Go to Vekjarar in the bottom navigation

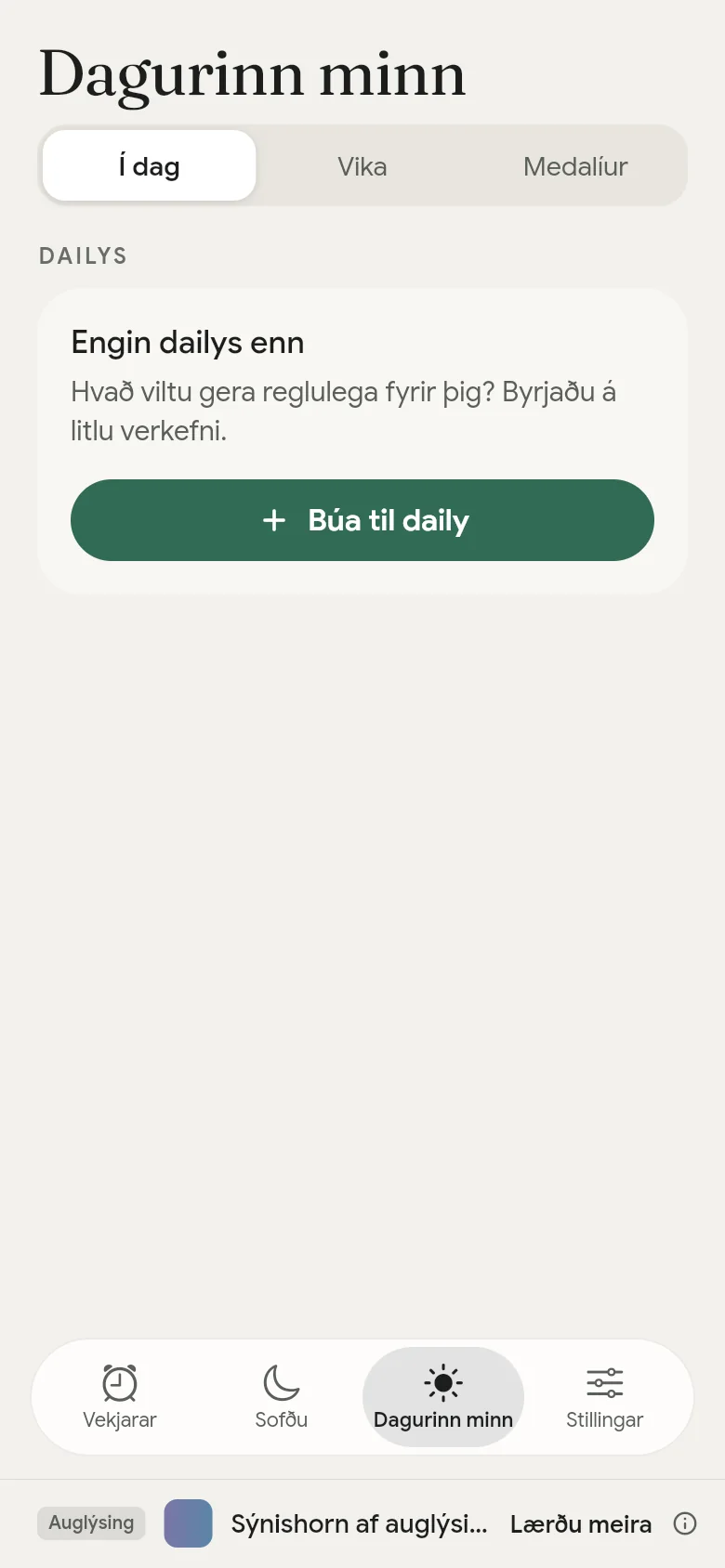[120, 1397]
